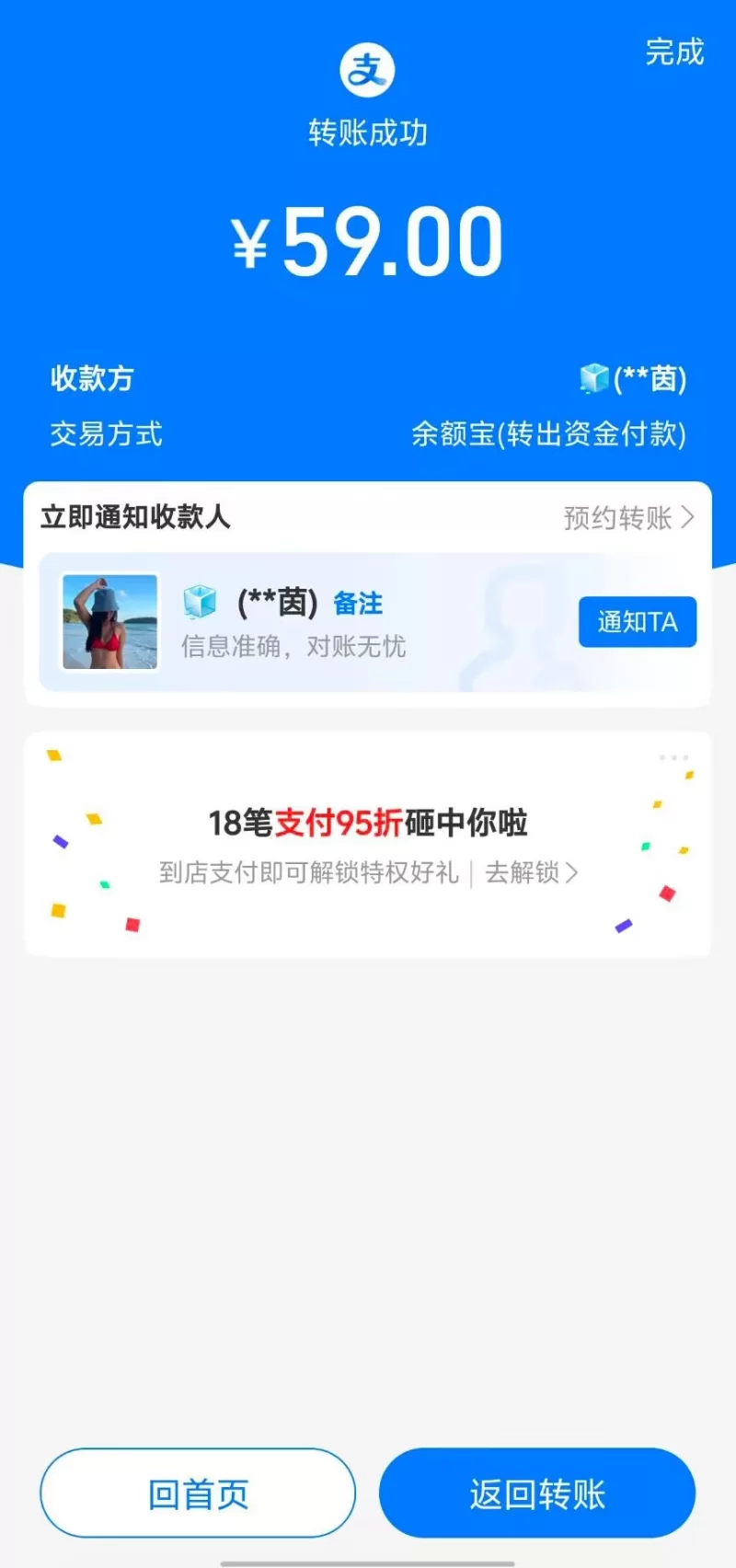Go back to home with 回首页
Viewport: 736px width, 1568px height.
click(198, 1493)
